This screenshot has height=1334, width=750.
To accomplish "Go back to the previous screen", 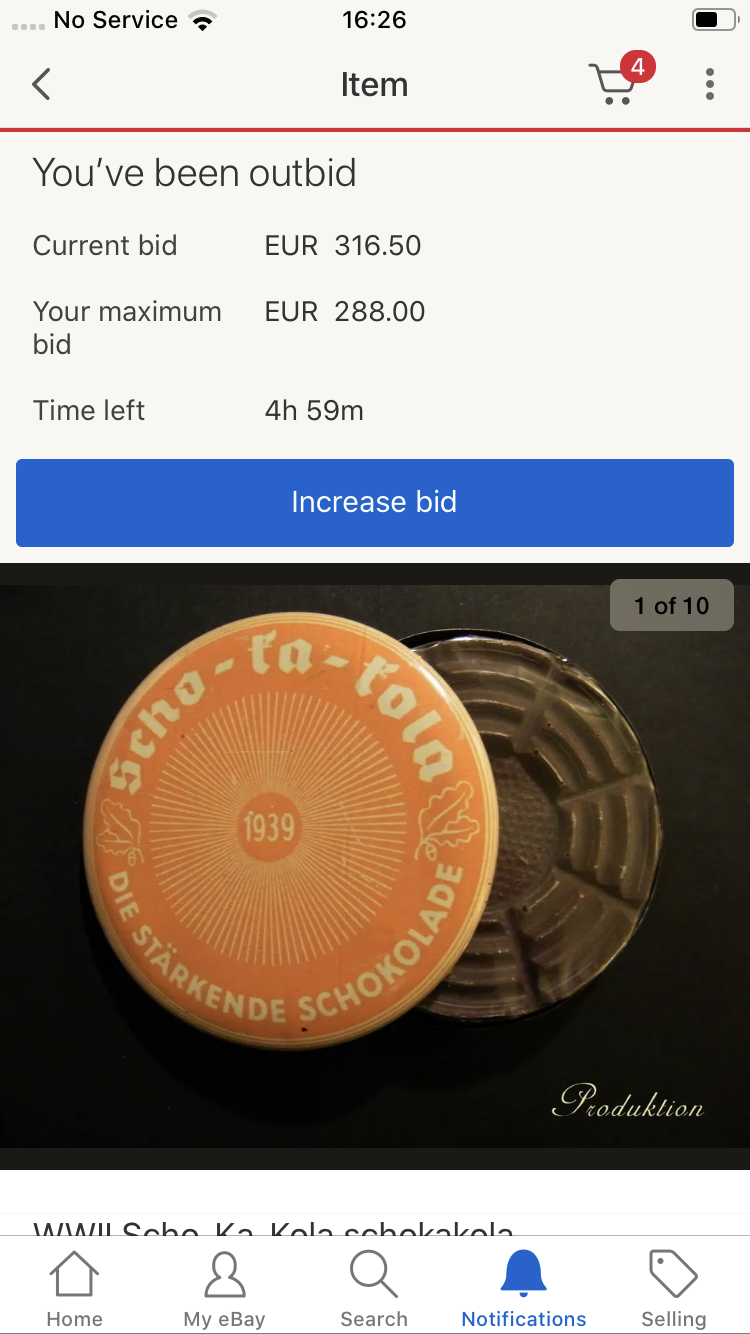I will coord(41,85).
